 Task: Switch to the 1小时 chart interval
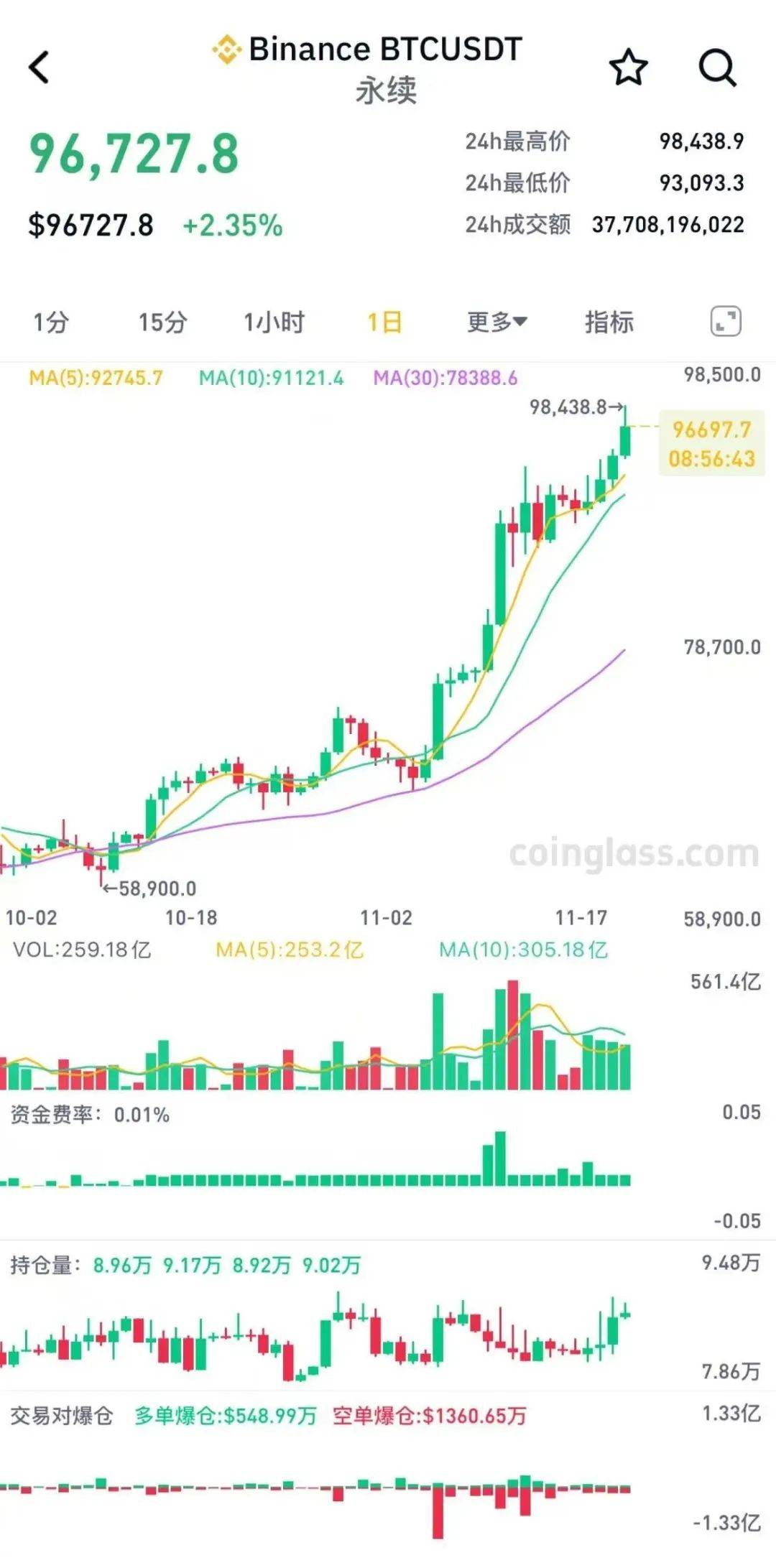click(x=274, y=323)
